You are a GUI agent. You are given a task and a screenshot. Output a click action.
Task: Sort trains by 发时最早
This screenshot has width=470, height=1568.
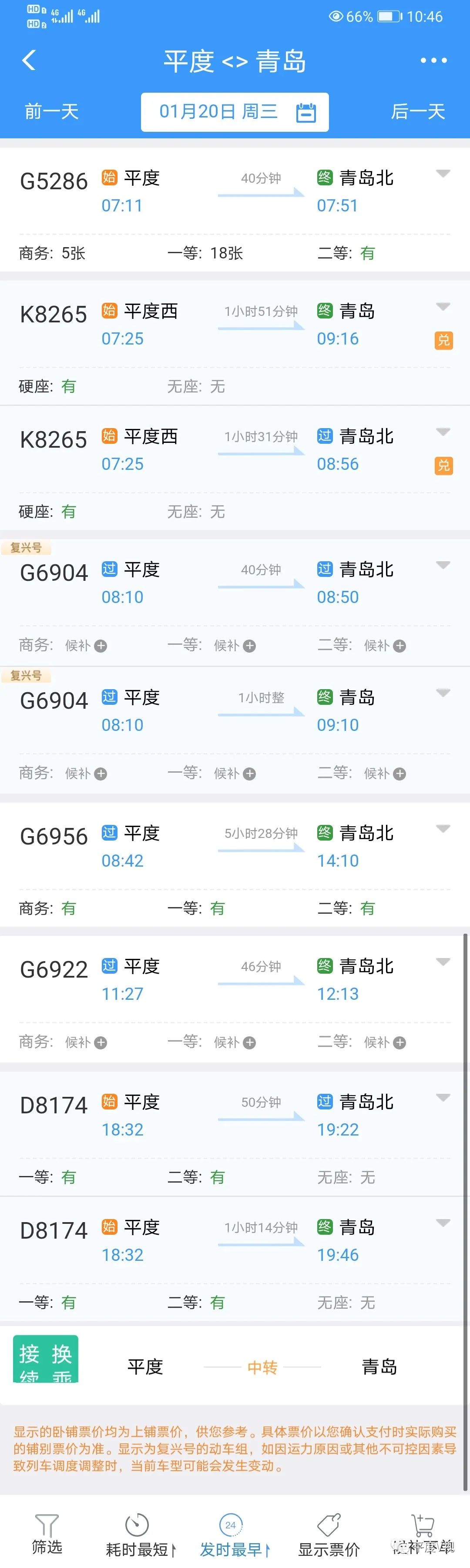pos(232,1534)
